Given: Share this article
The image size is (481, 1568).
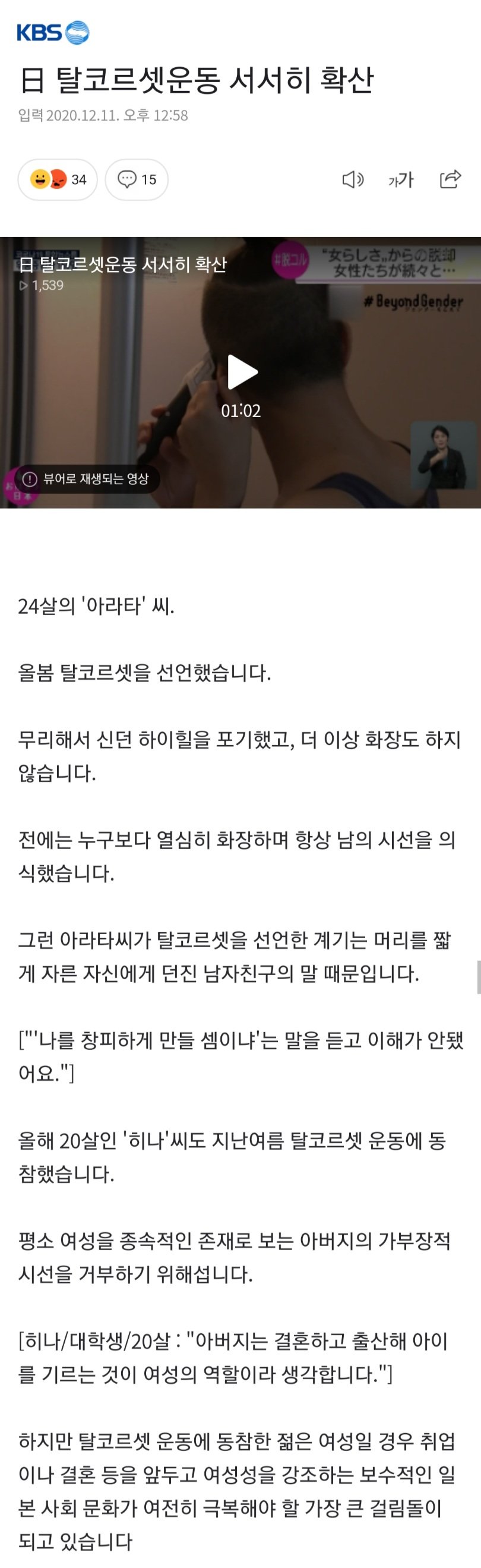Looking at the screenshot, I should (450, 179).
